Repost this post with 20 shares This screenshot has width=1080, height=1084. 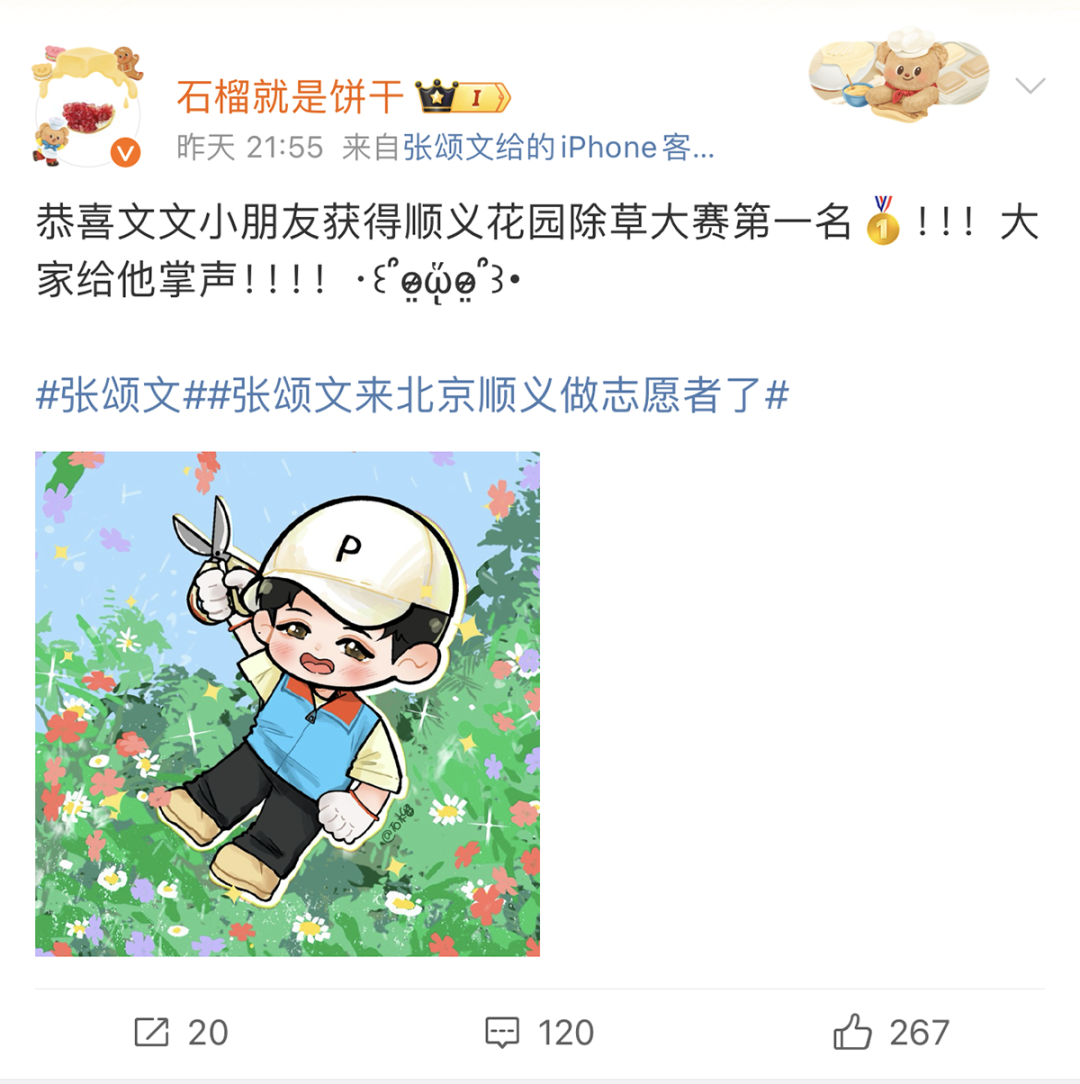(181, 1031)
